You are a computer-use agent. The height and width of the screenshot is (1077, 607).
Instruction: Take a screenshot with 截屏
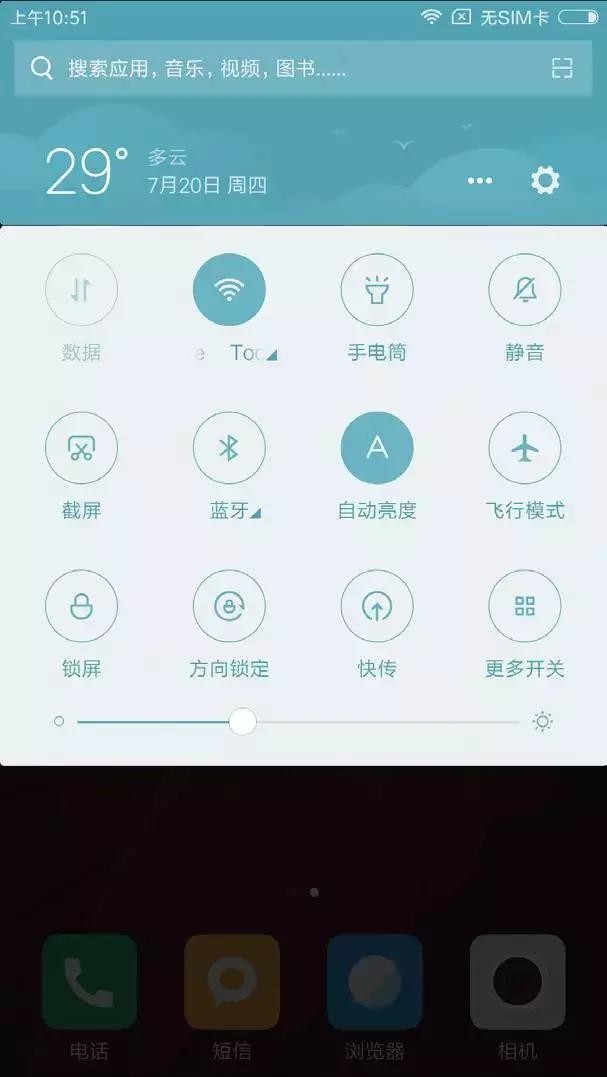[x=81, y=448]
